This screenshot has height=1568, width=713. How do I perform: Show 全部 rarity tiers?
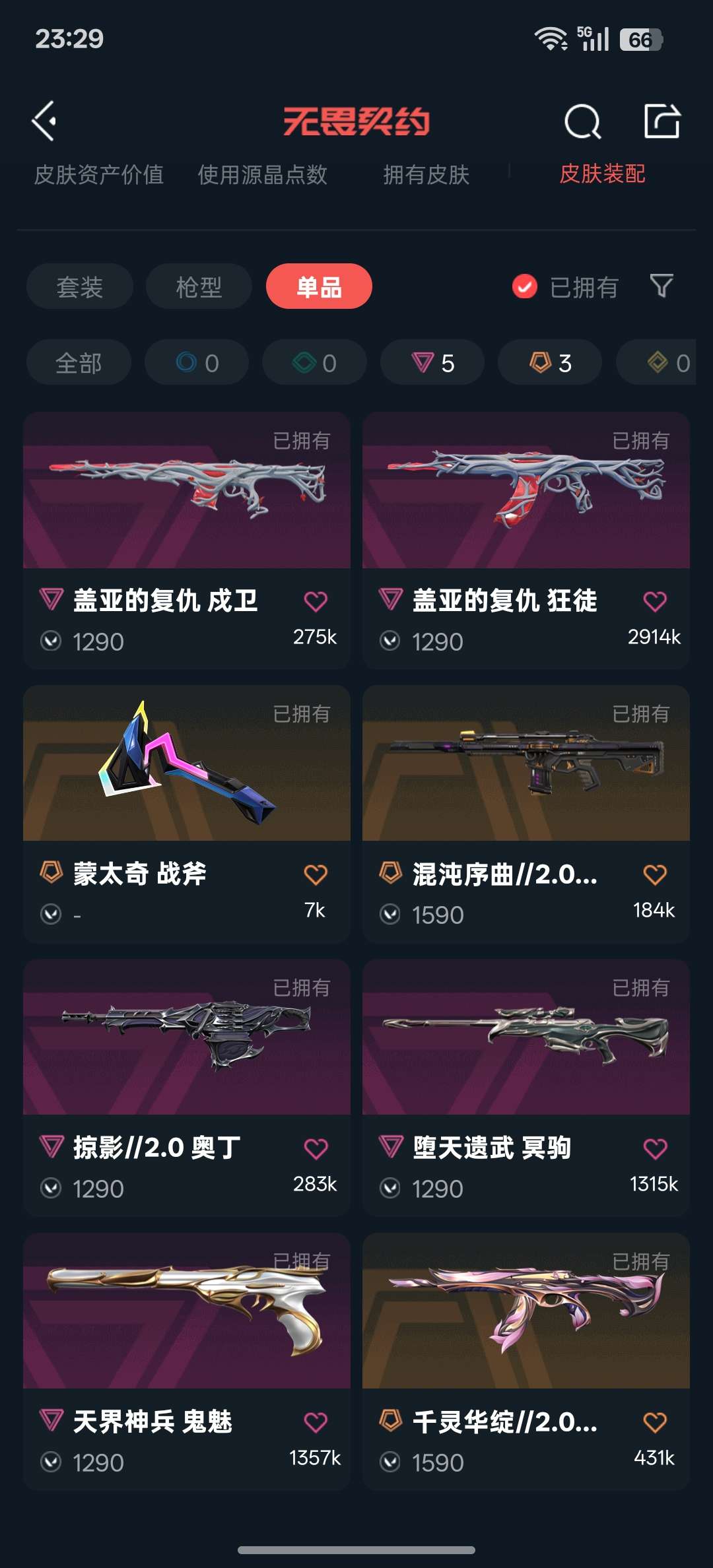[x=79, y=362]
